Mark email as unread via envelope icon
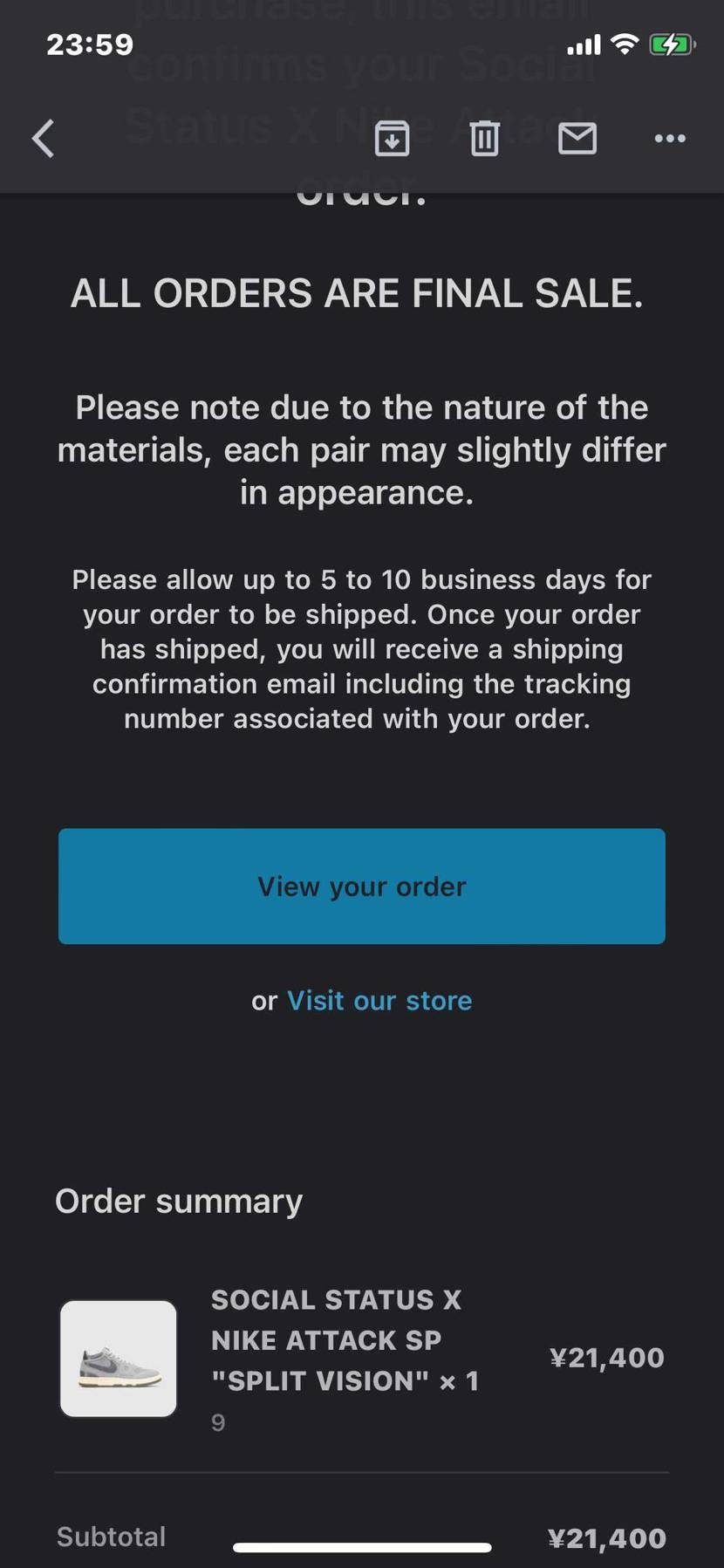 (577, 139)
